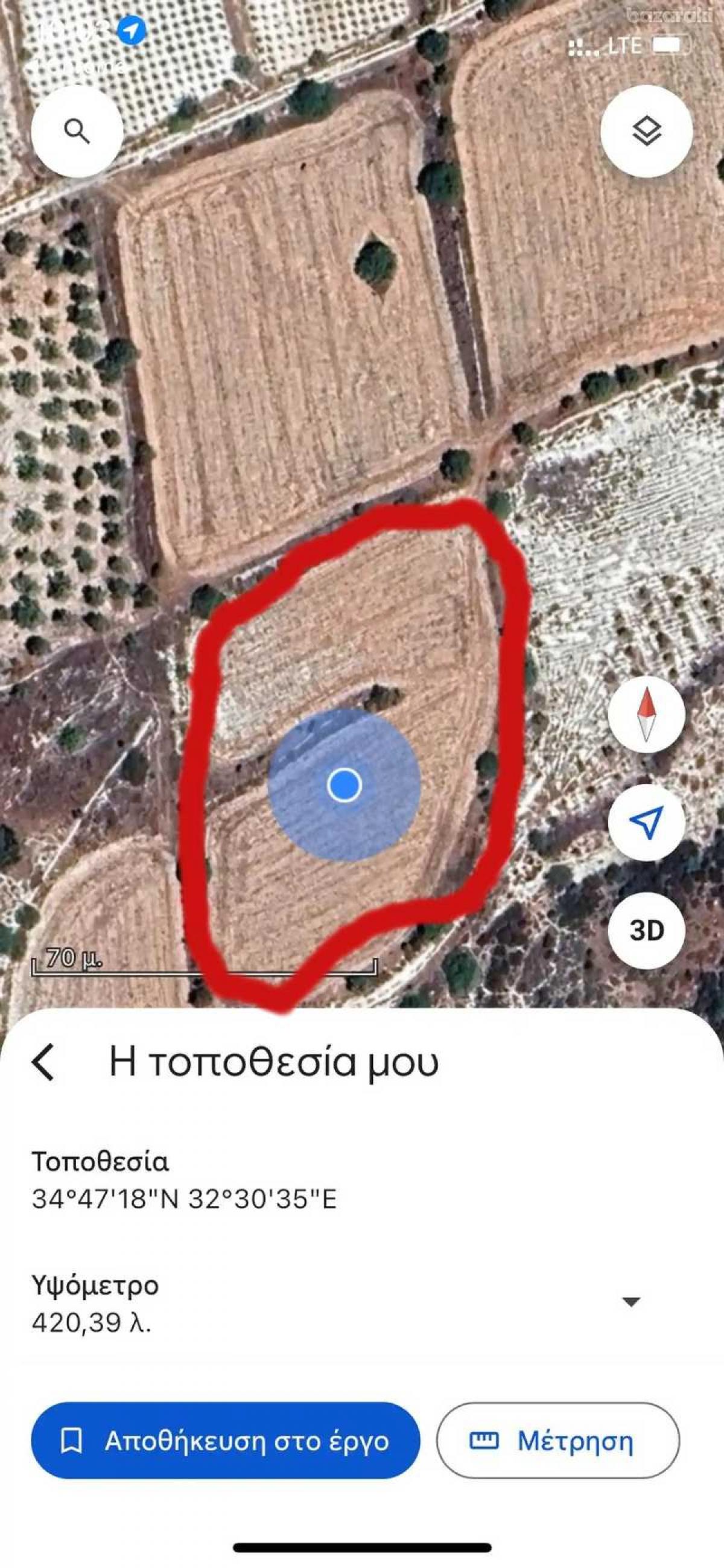The image size is (724, 1568).
Task: Tap the compass to reset north
Action: [x=646, y=715]
